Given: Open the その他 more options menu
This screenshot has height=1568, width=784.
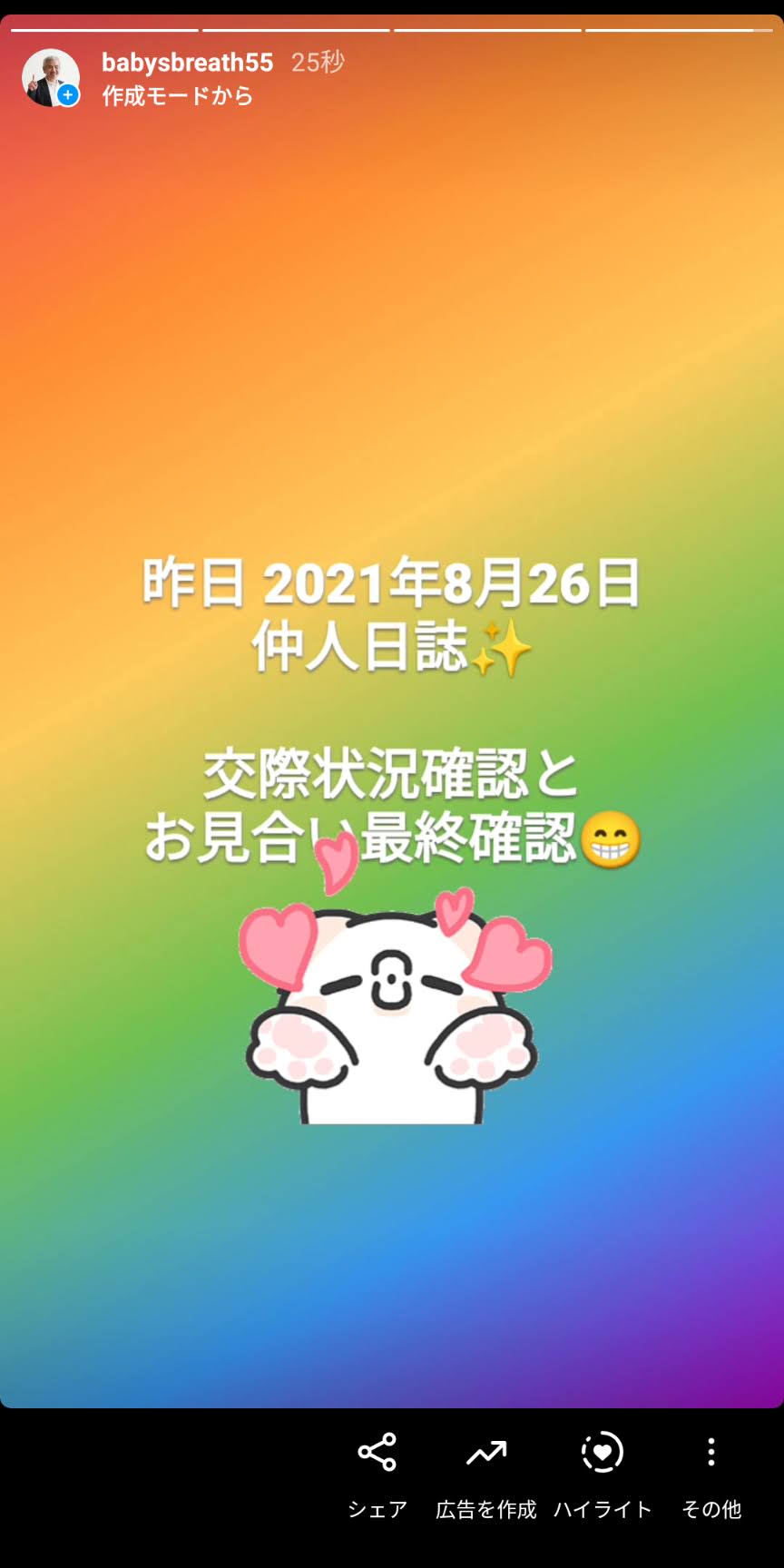Looking at the screenshot, I should 711,1472.
